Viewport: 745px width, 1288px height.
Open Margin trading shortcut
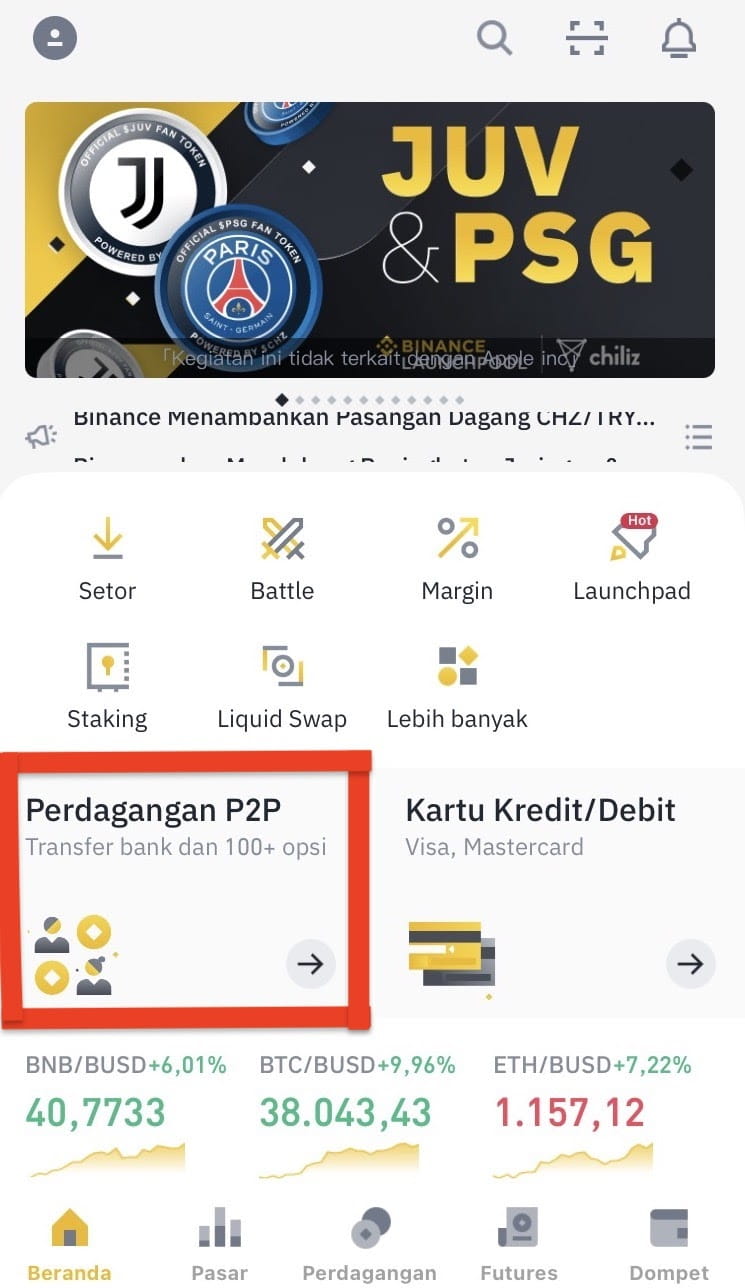457,560
